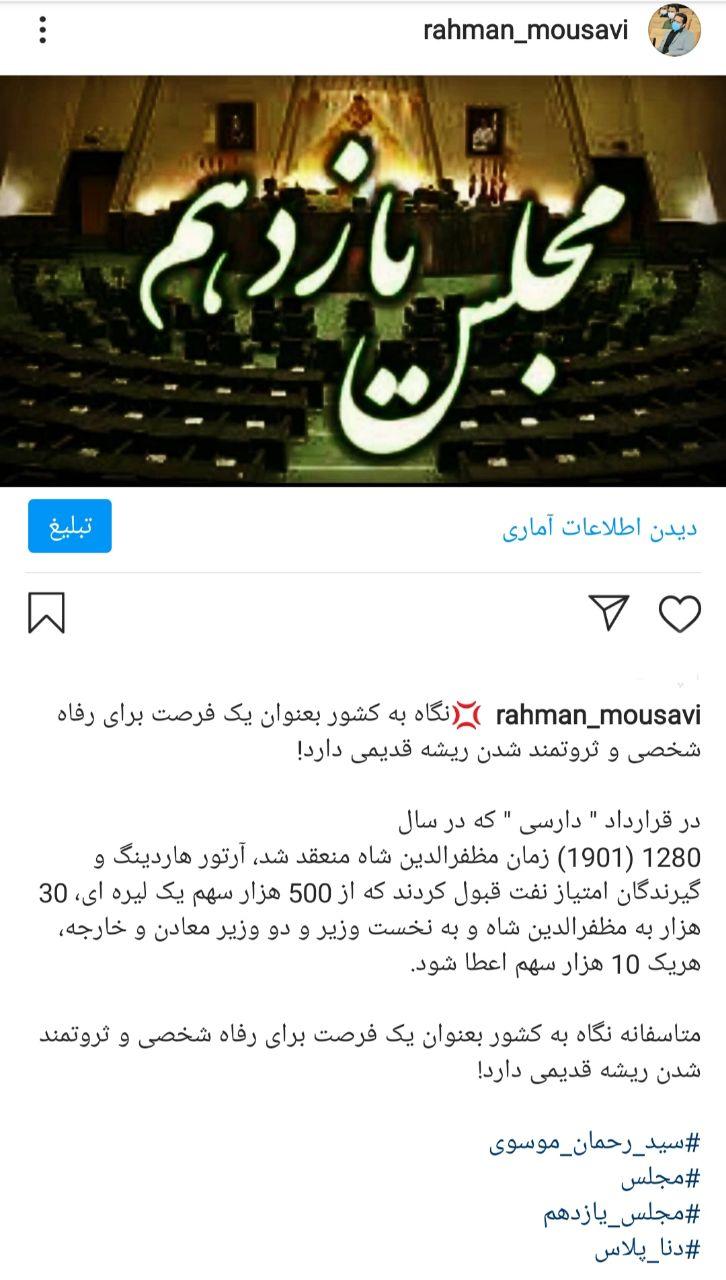The image size is (726, 1280).
Task: Tap the مجلس یازدهم parliament post image
Action: click(x=363, y=280)
